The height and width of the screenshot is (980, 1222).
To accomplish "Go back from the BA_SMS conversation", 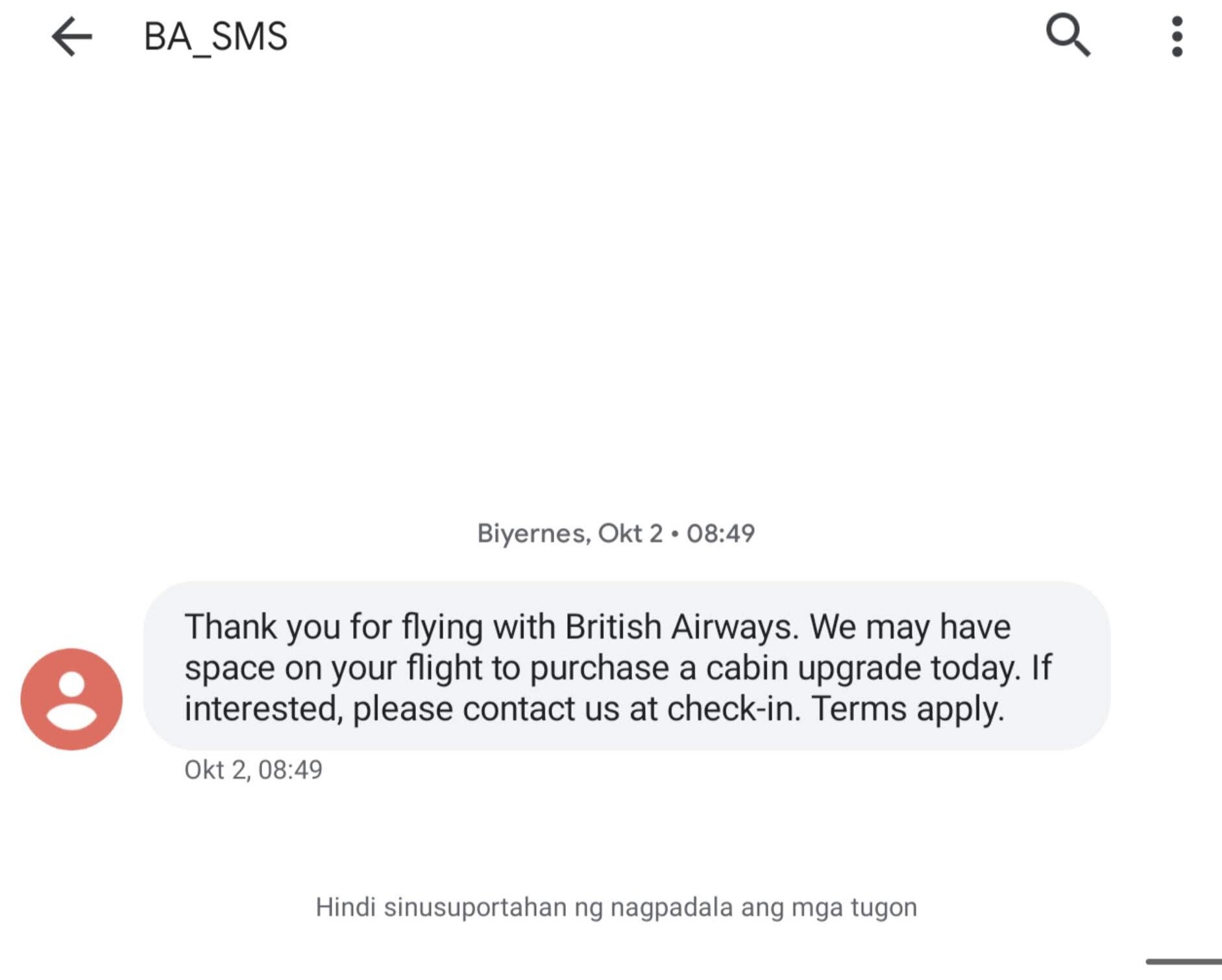I will [71, 36].
